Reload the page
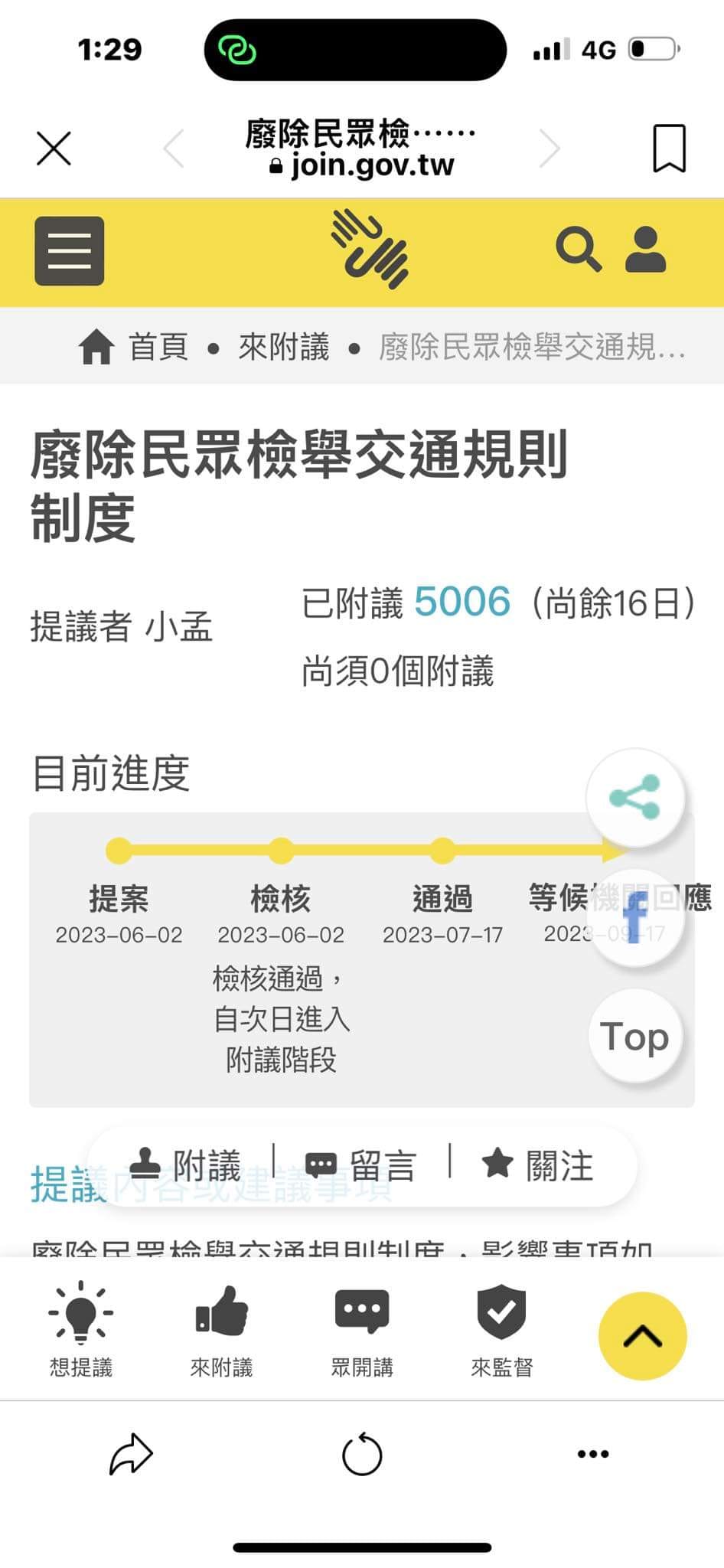The height and width of the screenshot is (1568, 724). [x=361, y=1454]
